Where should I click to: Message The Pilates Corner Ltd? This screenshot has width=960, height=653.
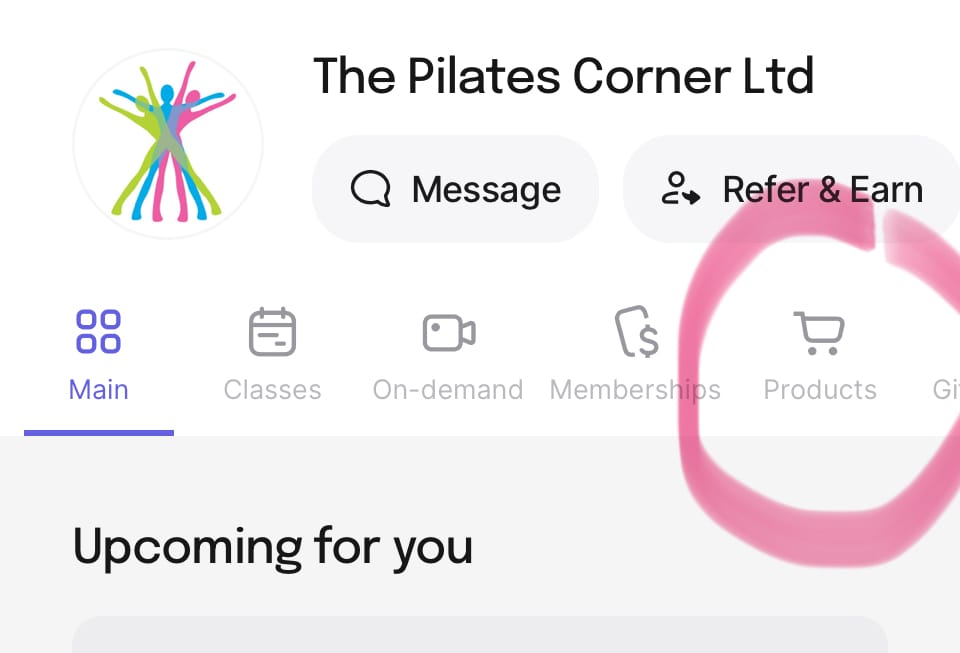coord(455,189)
